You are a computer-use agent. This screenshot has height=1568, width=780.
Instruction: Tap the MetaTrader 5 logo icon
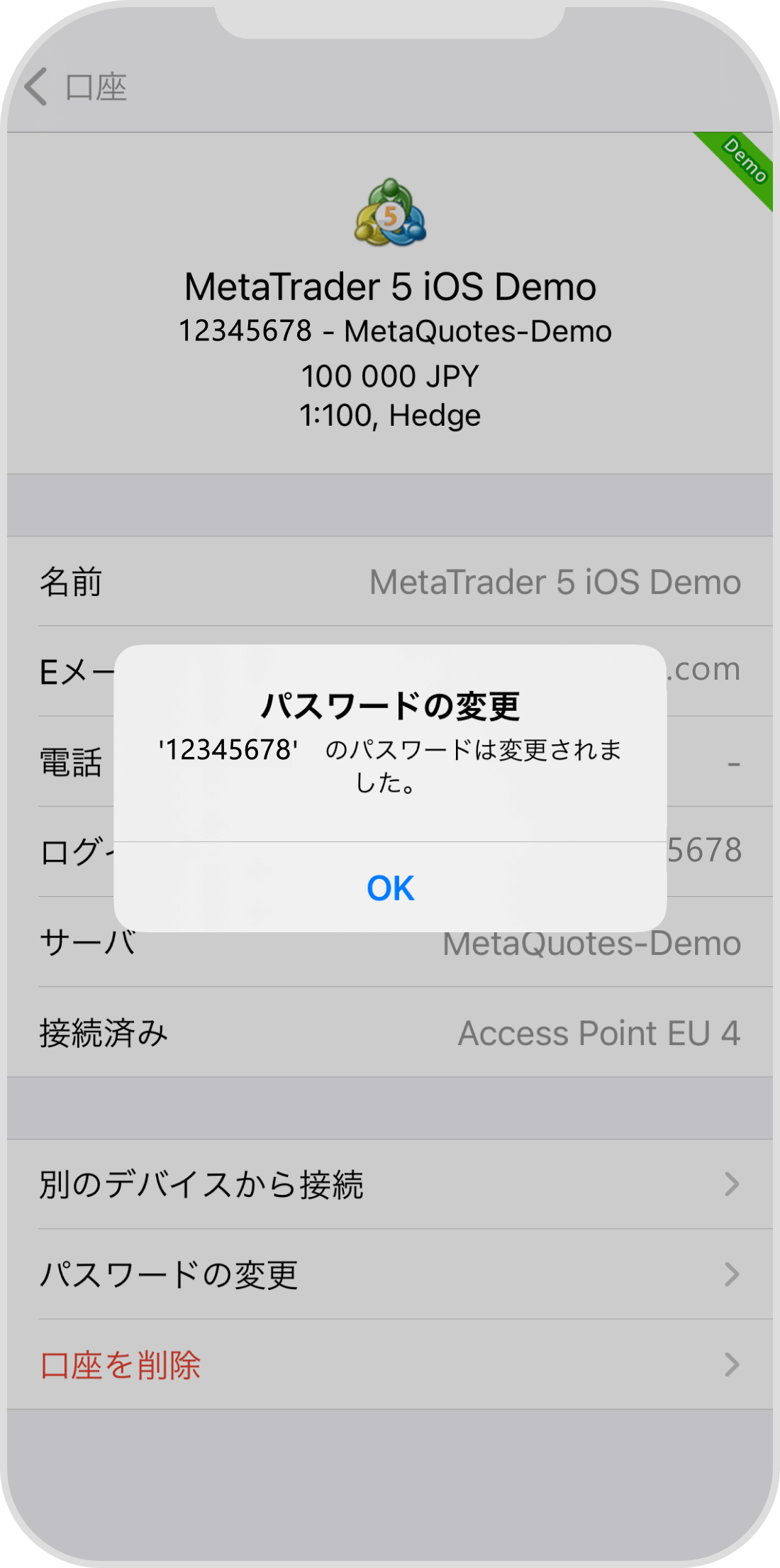click(390, 211)
